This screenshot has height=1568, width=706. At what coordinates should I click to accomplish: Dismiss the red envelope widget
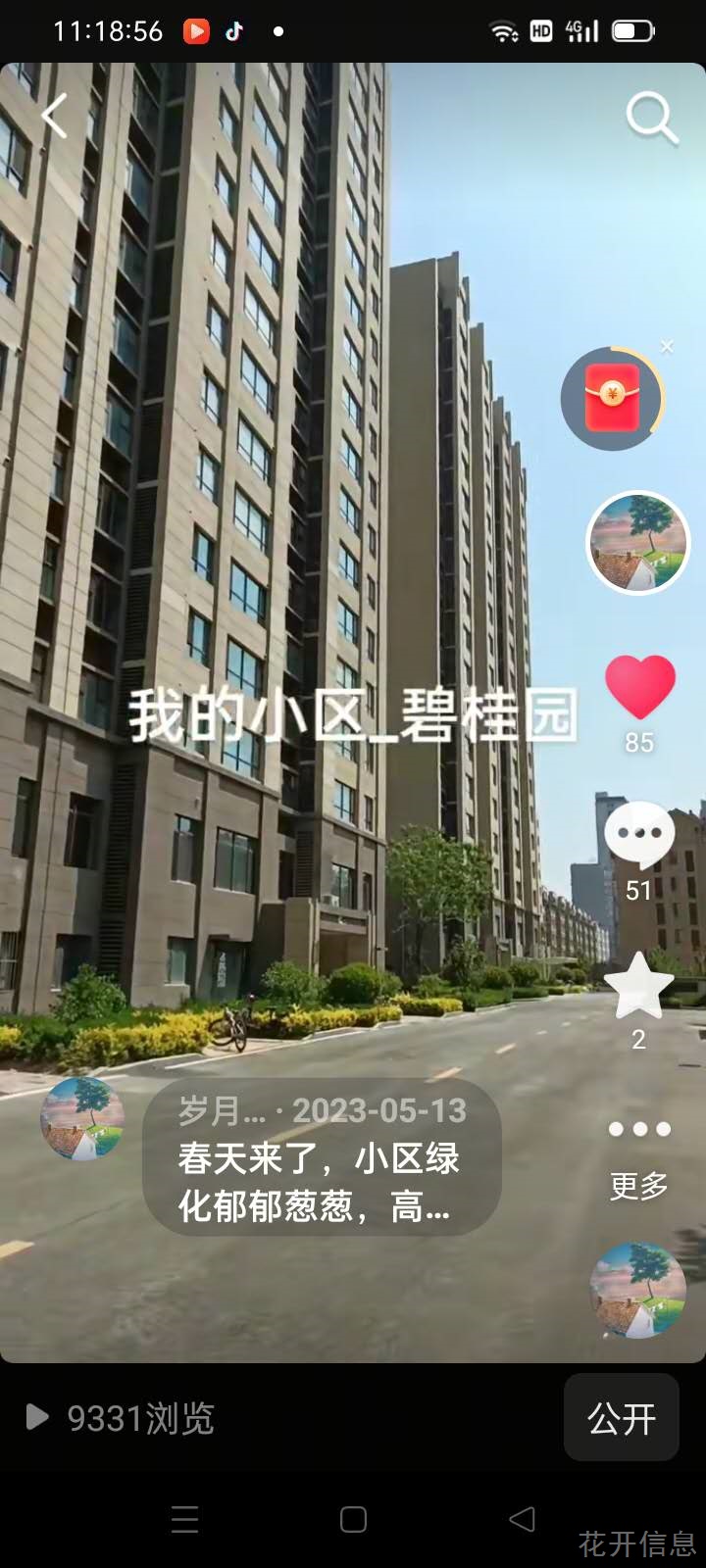pos(668,347)
